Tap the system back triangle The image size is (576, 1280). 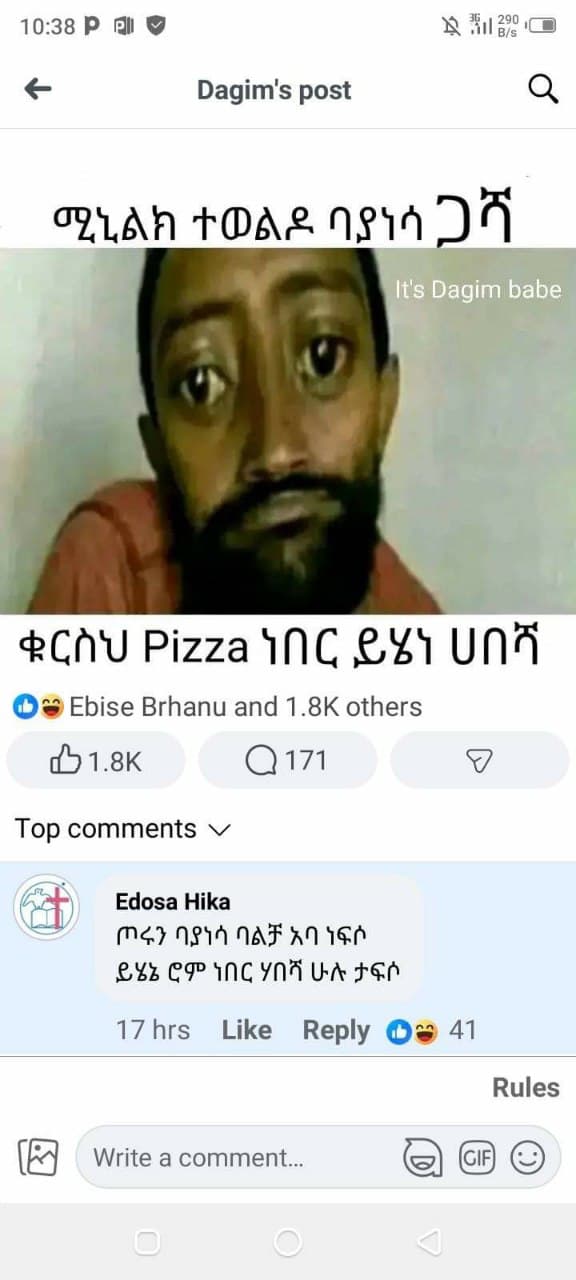429,1242
